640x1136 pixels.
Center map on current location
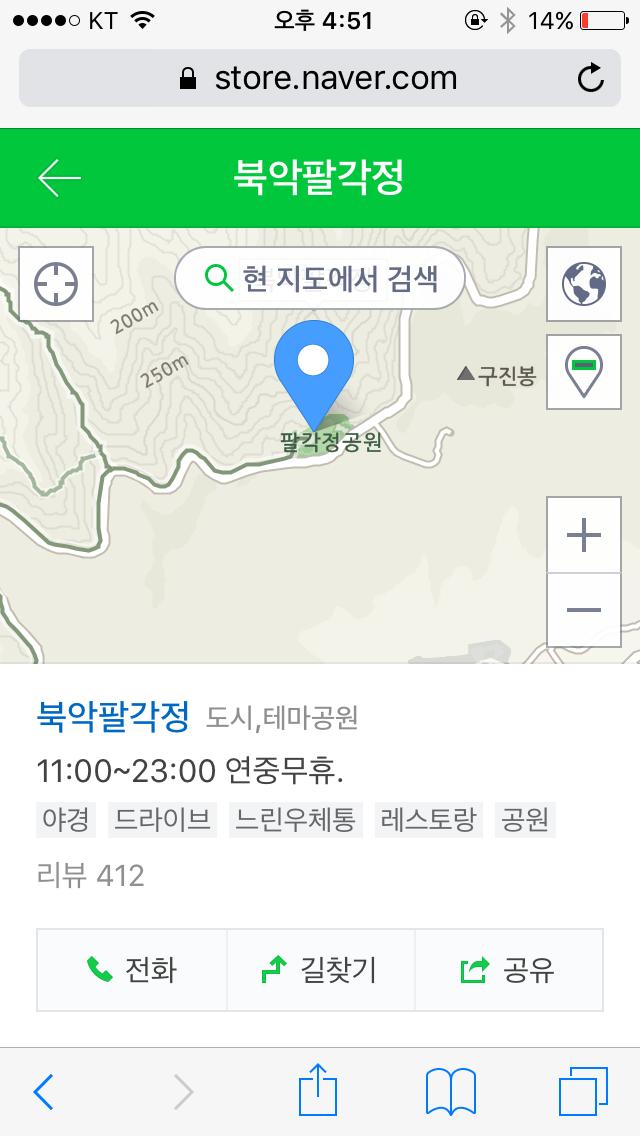(x=56, y=284)
